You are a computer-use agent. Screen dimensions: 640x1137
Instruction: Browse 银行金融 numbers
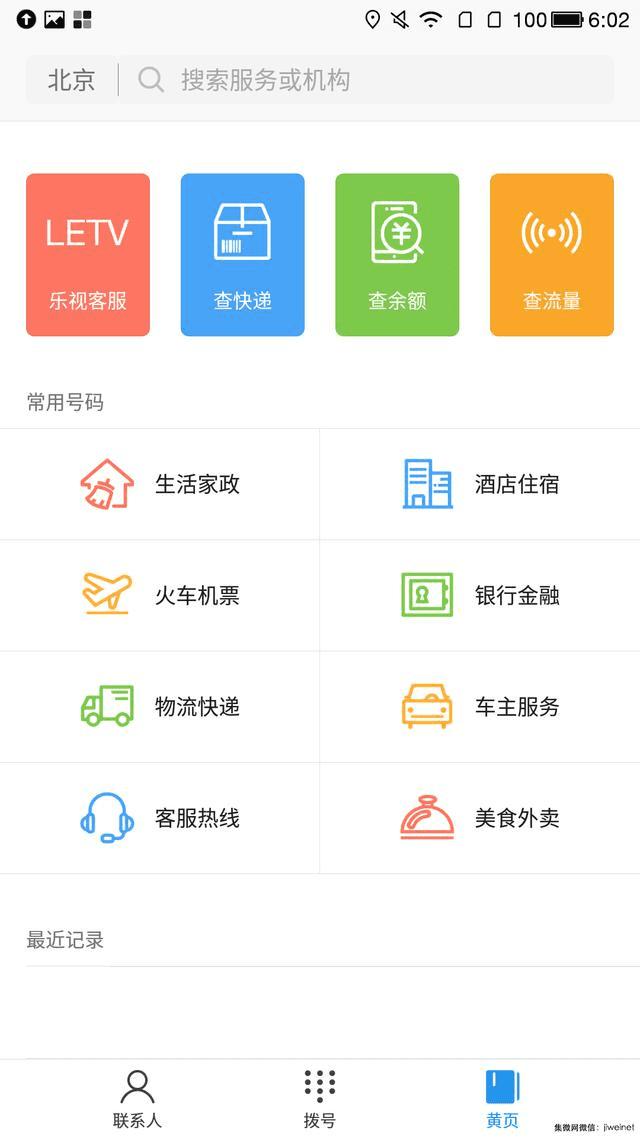(480, 596)
